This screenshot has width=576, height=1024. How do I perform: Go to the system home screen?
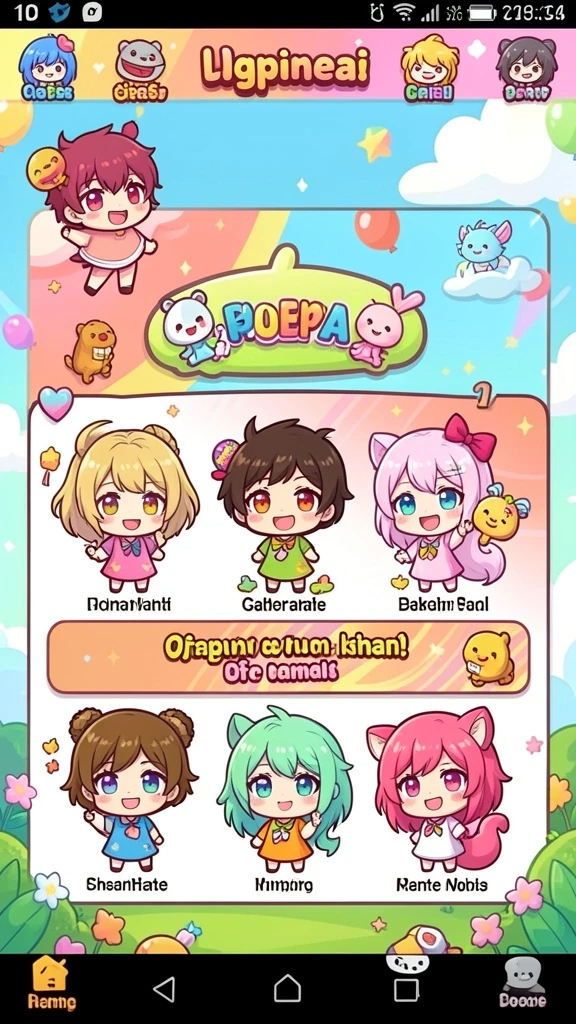[x=287, y=989]
